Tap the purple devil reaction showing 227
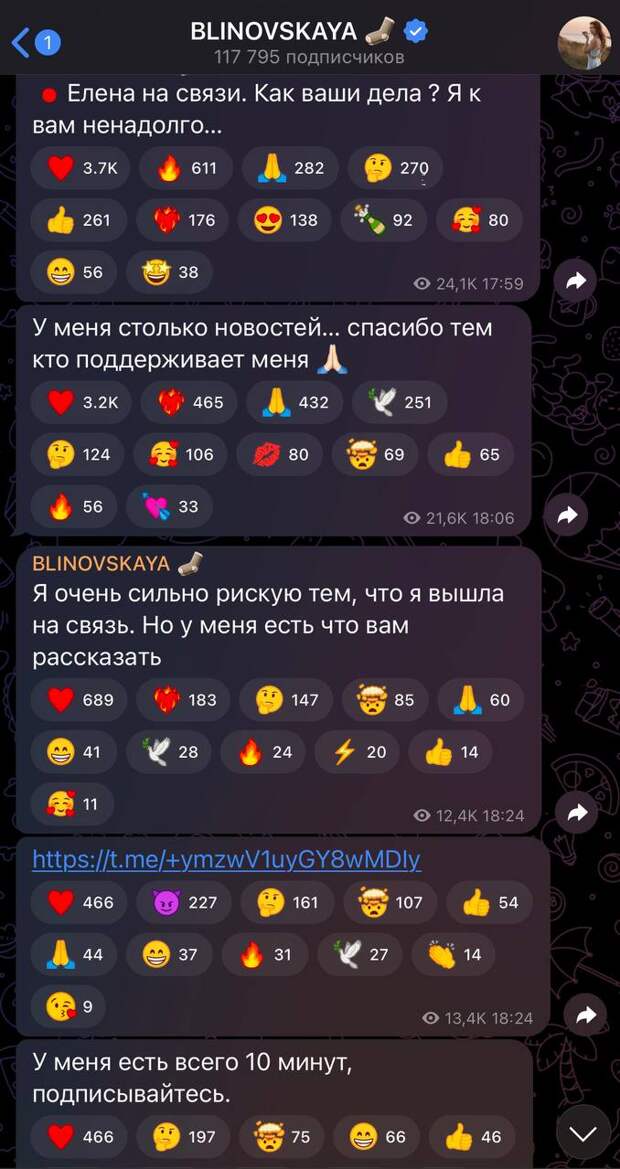The width and height of the screenshot is (620, 1169). click(x=186, y=902)
